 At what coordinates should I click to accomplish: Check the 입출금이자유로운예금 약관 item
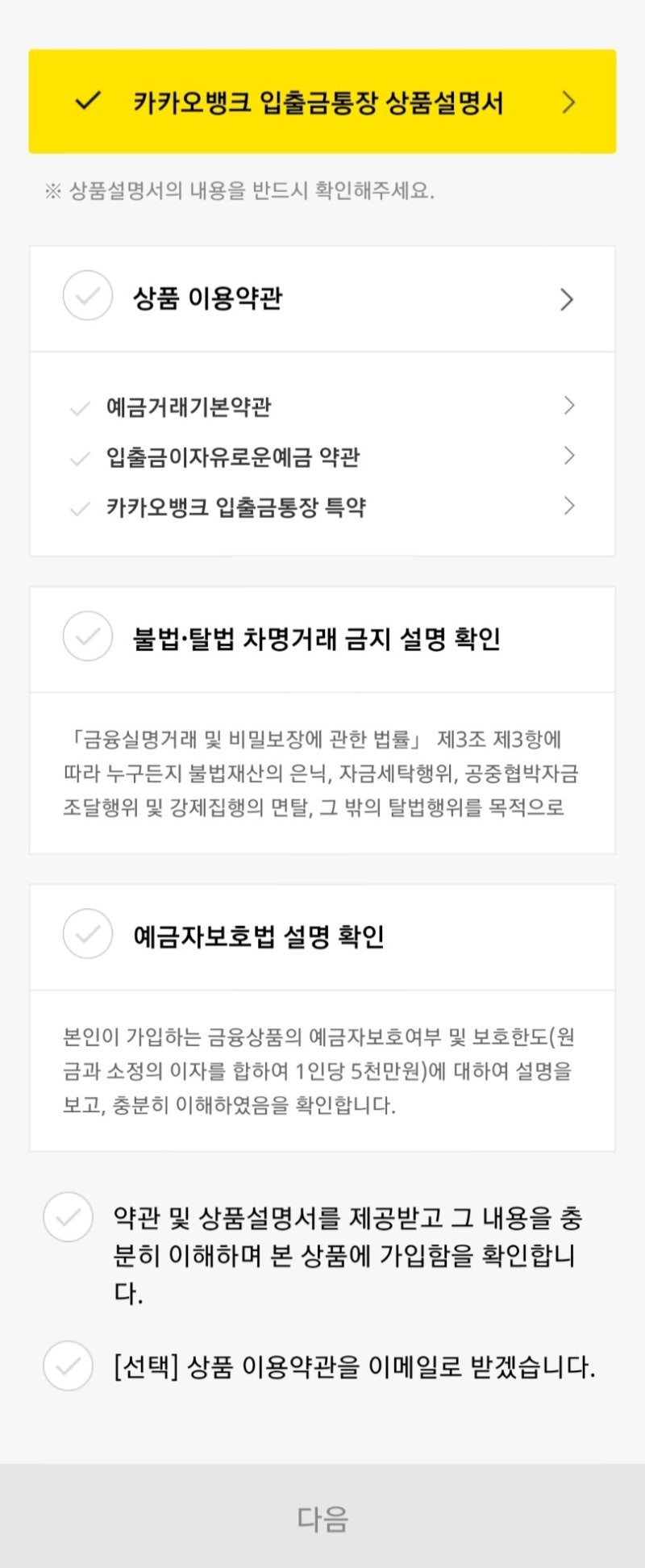point(81,457)
